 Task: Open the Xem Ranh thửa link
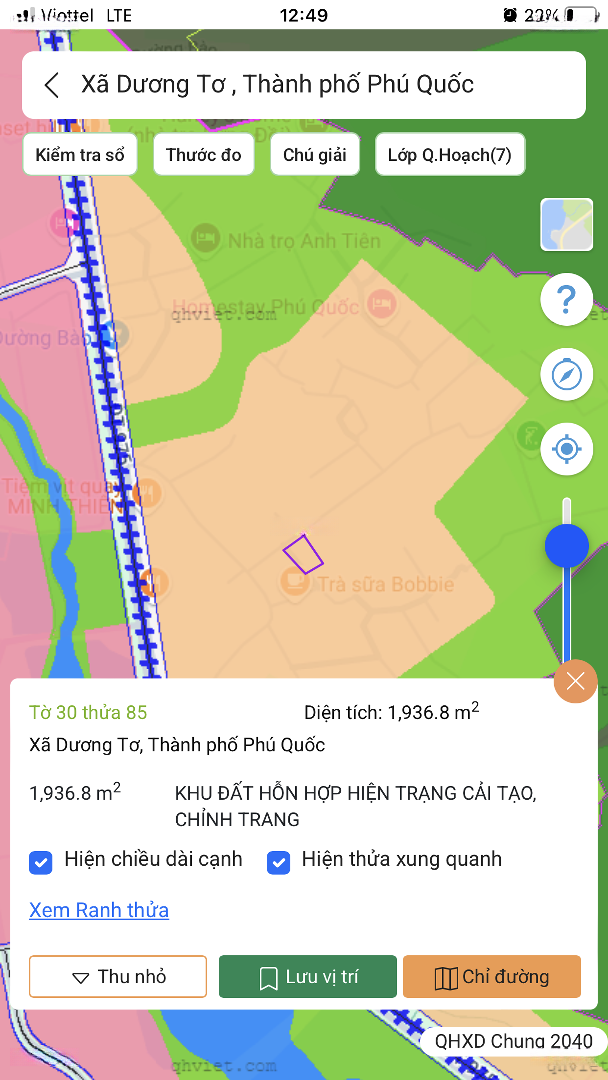(x=99, y=910)
